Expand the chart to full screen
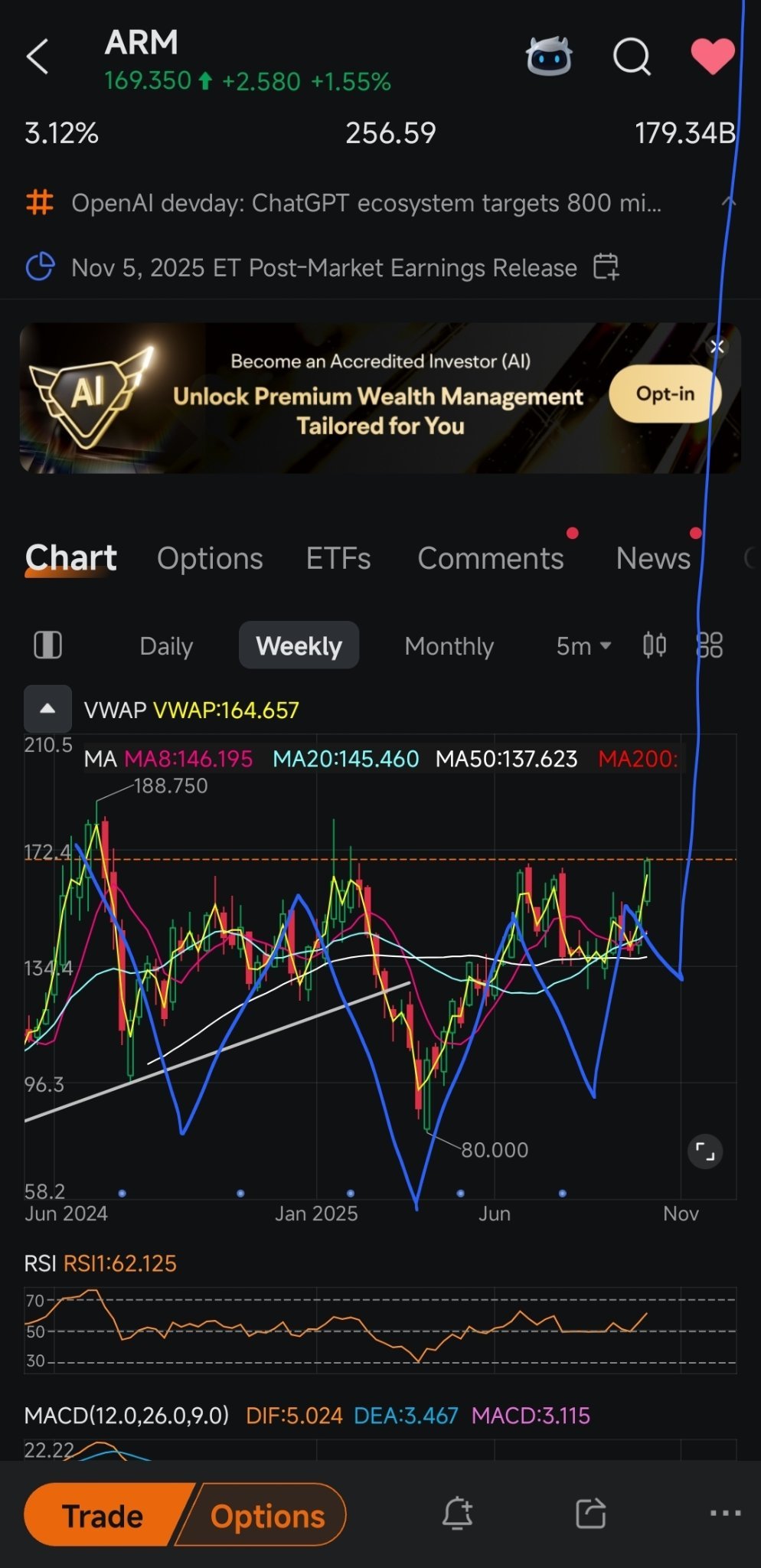Screen dimensions: 761x1568 (x=705, y=1151)
